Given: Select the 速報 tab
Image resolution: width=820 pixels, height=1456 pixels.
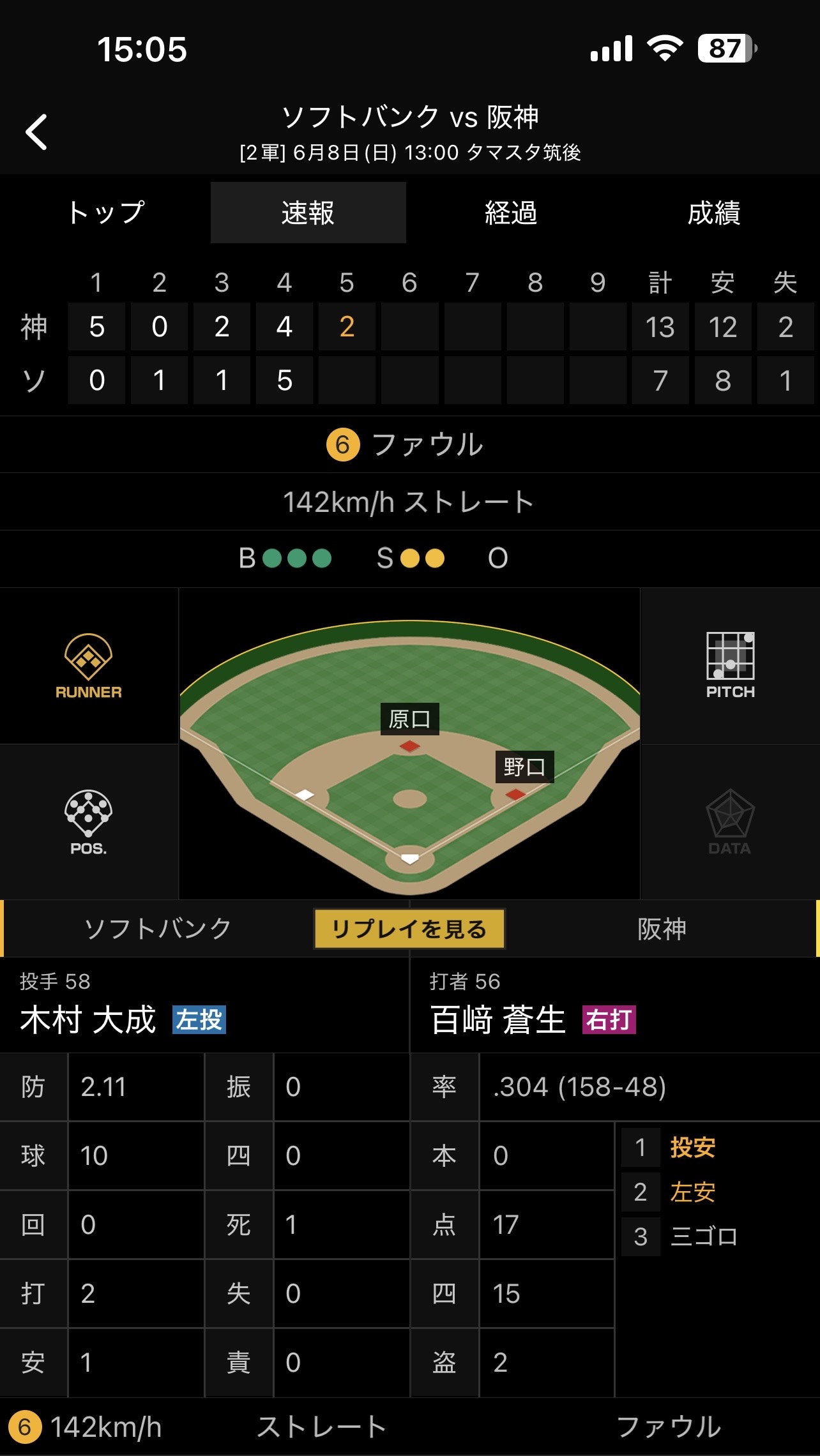Looking at the screenshot, I should point(308,213).
